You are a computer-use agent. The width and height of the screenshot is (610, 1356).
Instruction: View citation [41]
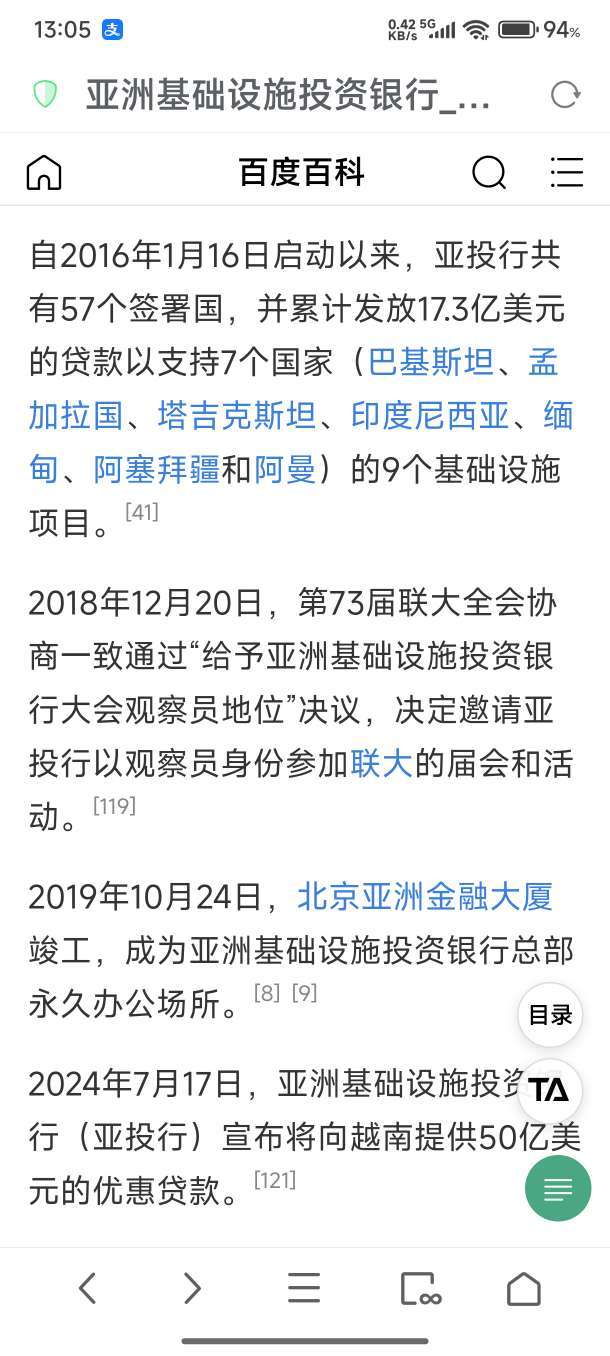tap(142, 513)
